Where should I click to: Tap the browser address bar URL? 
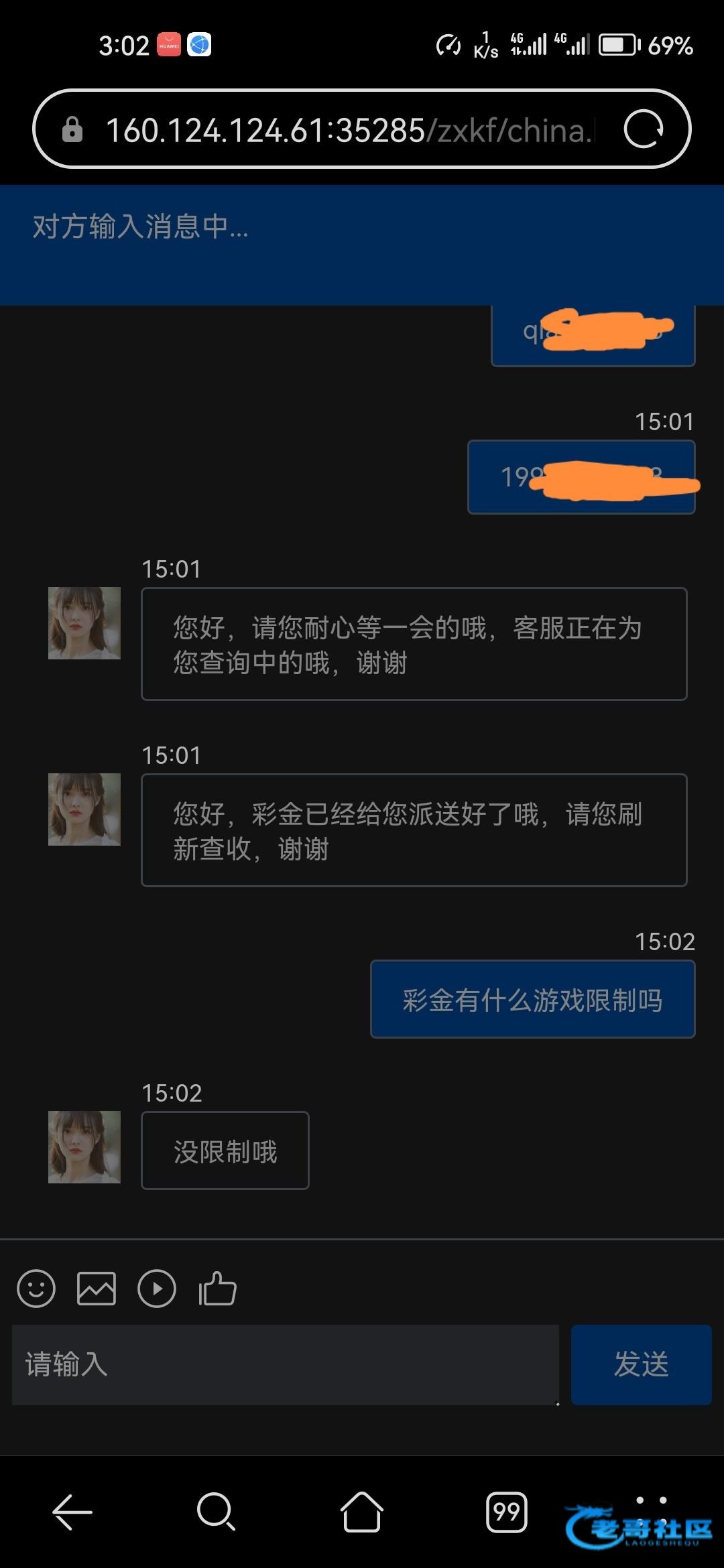click(350, 130)
